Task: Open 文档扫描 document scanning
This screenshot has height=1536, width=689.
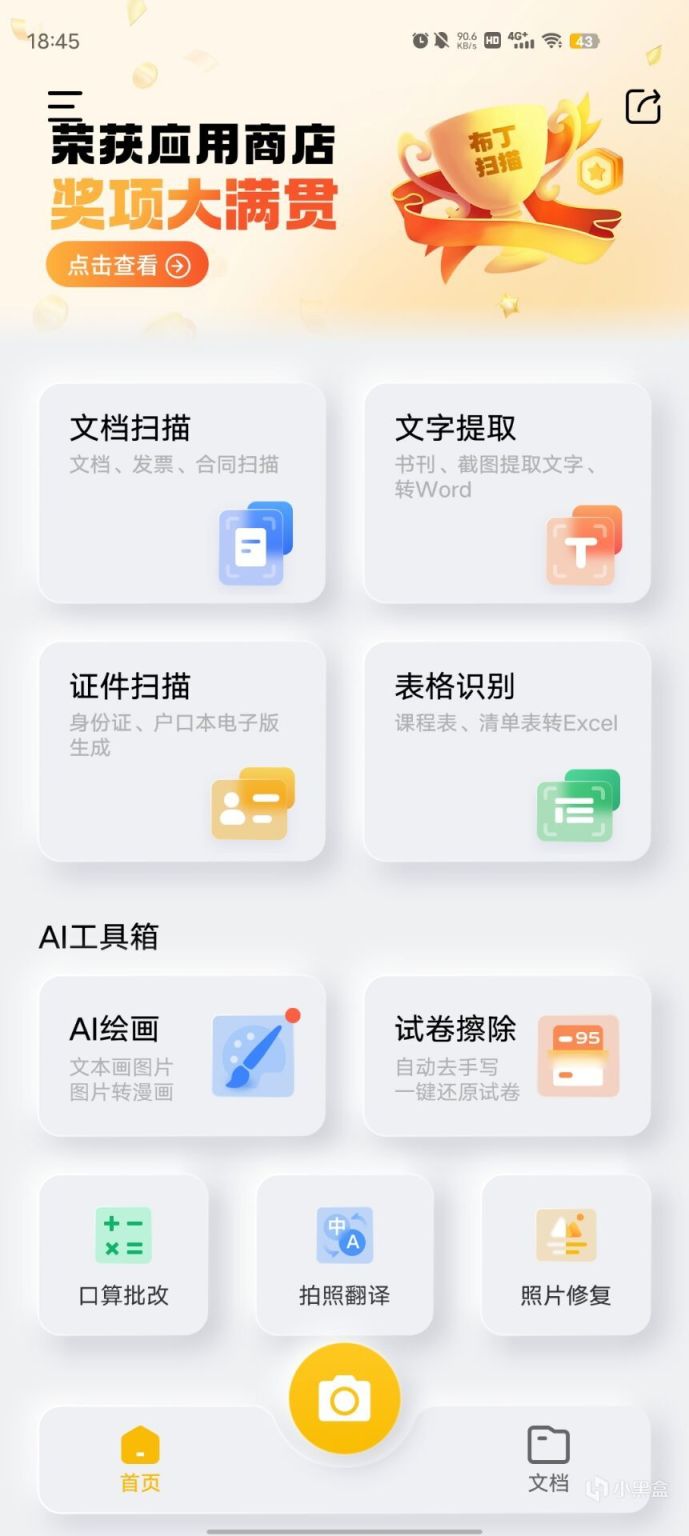Action: coord(182,492)
